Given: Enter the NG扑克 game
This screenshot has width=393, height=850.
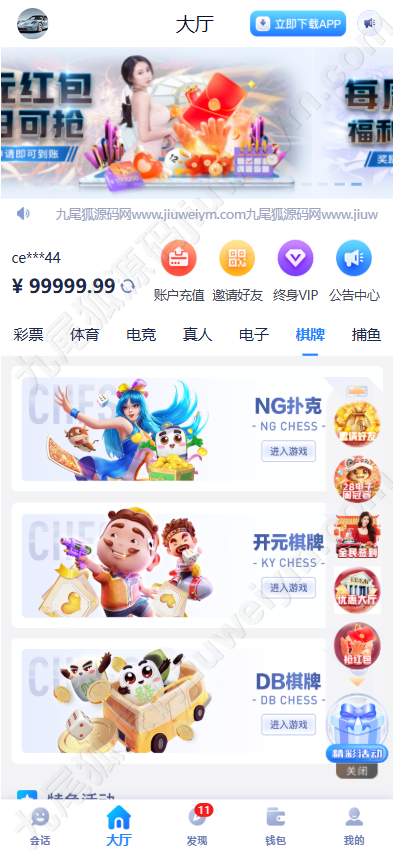Looking at the screenshot, I should (288, 451).
